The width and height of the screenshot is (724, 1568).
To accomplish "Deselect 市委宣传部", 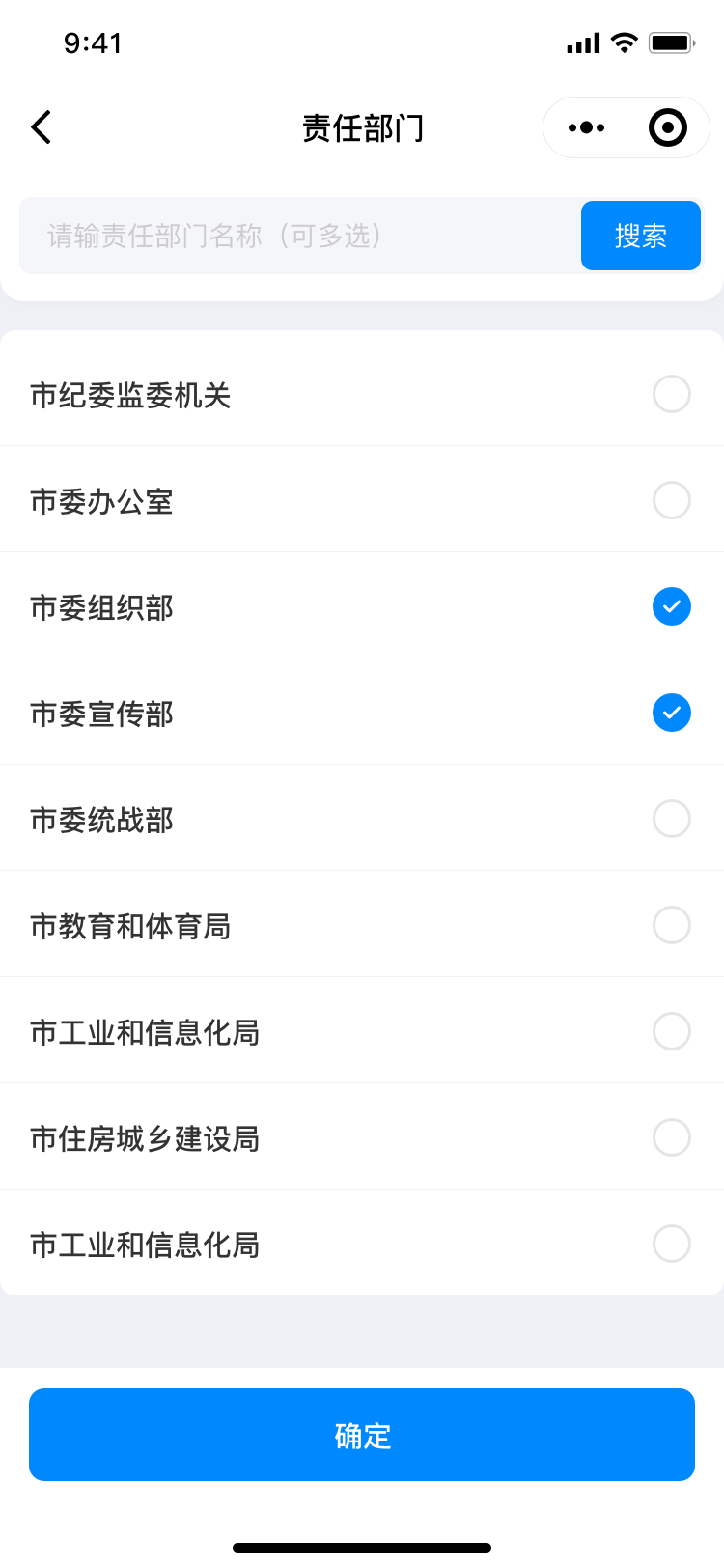I will (x=672, y=713).
